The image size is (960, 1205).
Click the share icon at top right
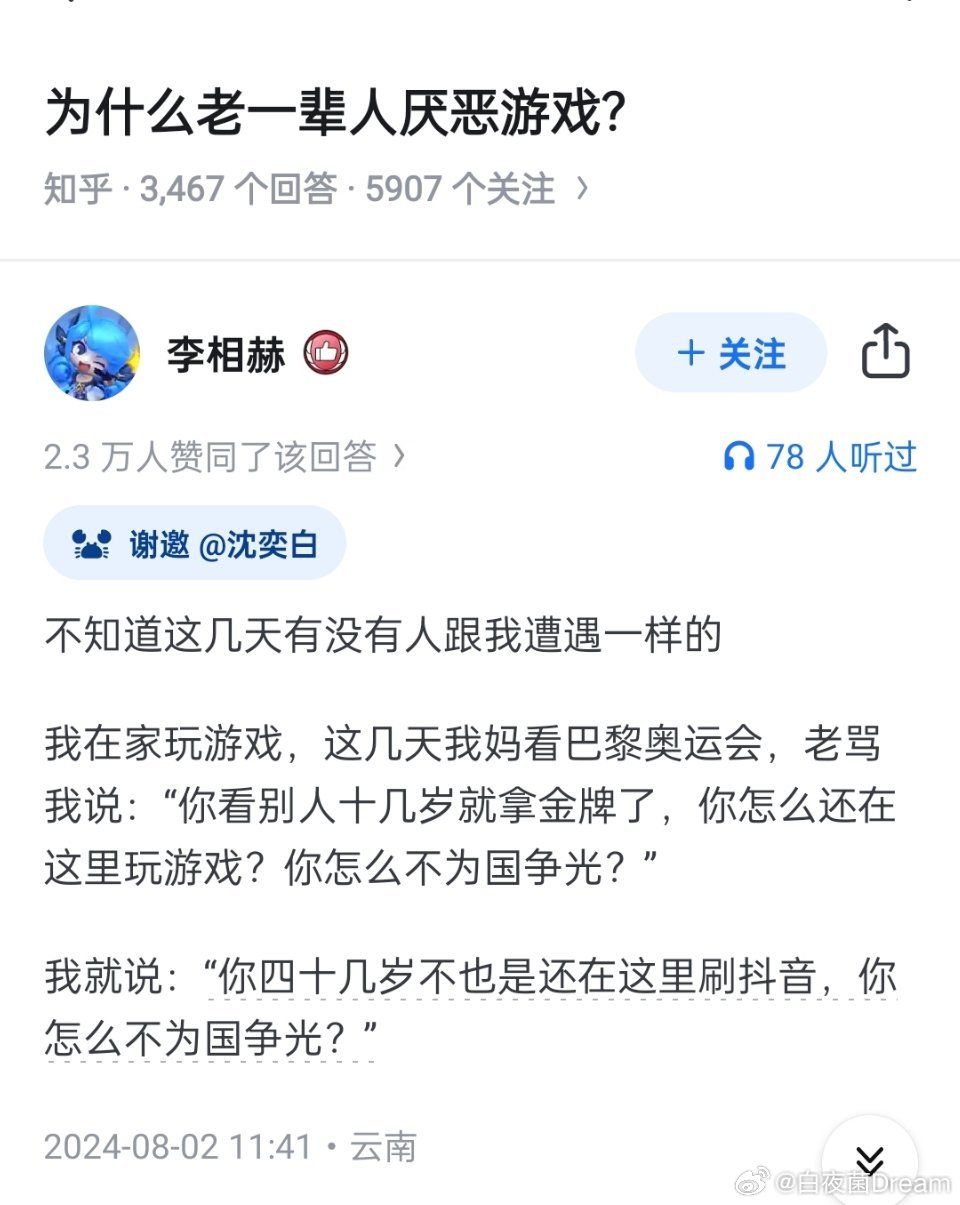pyautogui.click(x=886, y=352)
